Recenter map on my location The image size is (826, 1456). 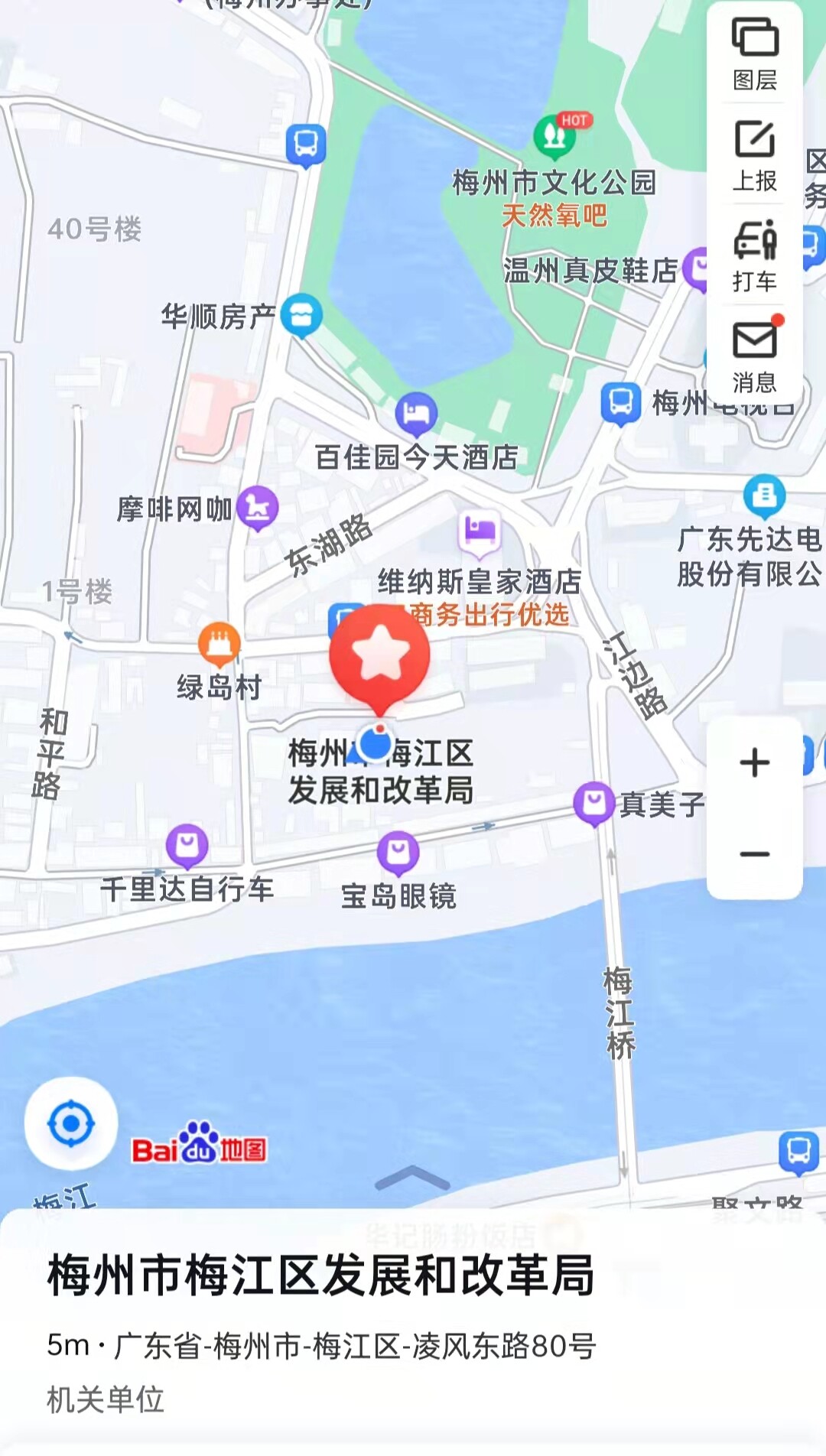(x=71, y=1123)
